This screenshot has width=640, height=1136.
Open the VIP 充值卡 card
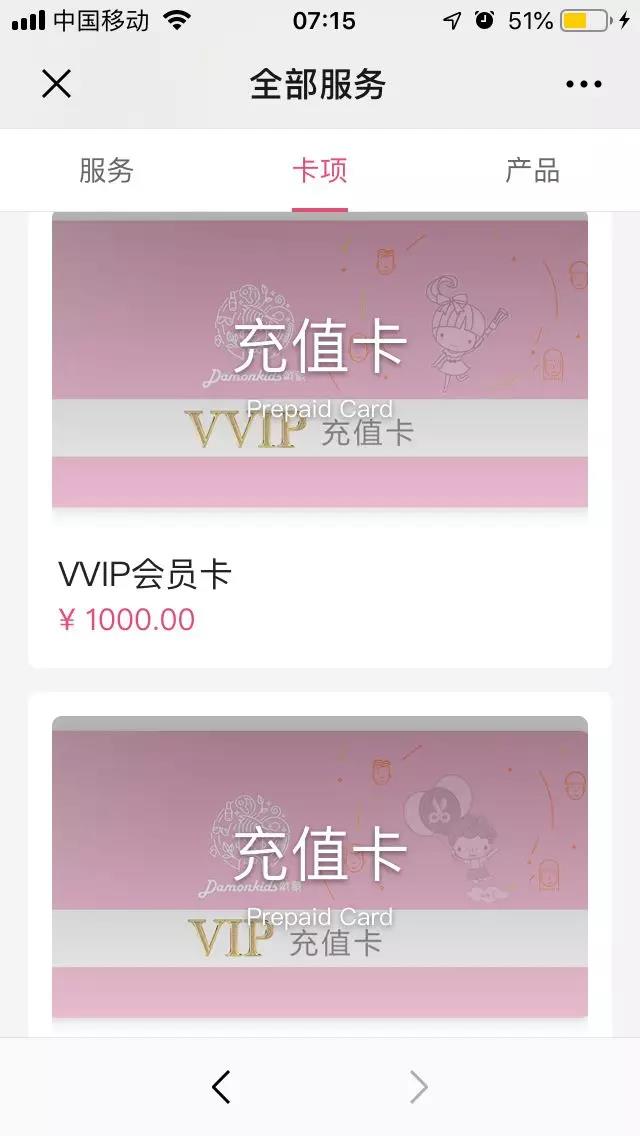pos(320,866)
